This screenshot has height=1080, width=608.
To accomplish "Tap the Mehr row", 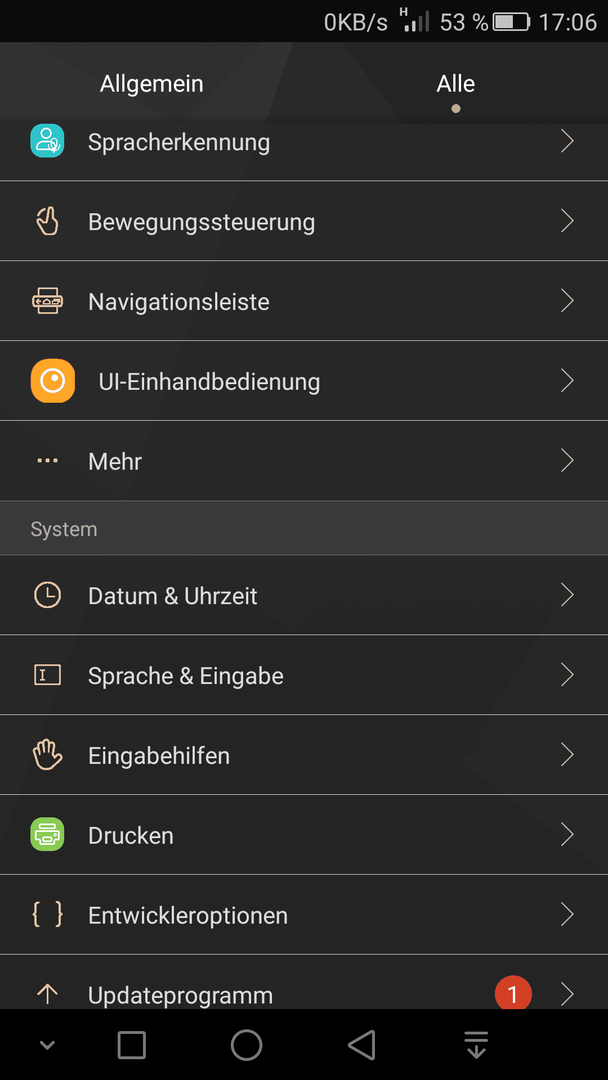I will click(304, 461).
